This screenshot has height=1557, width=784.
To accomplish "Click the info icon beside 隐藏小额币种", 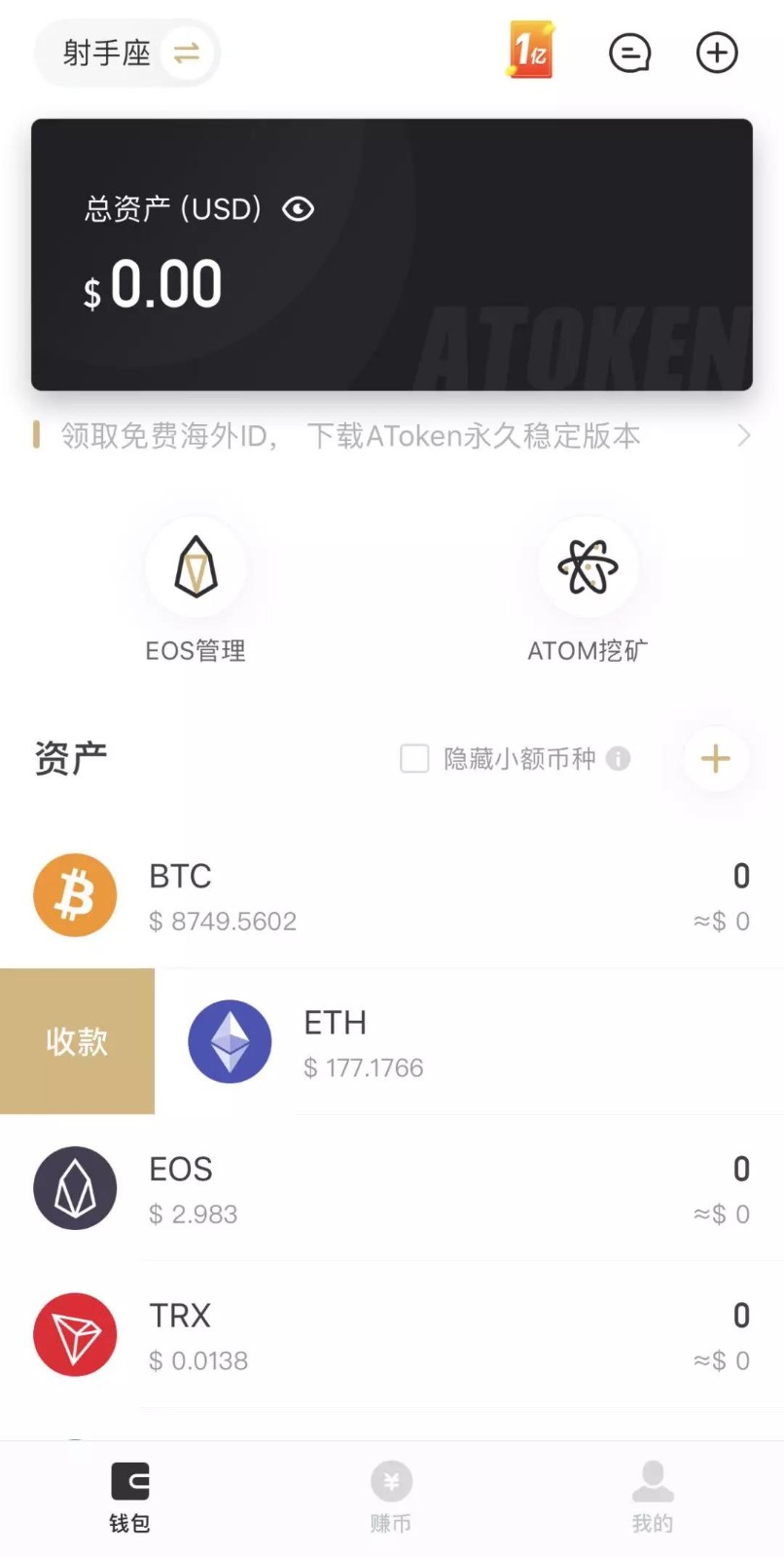I will click(x=617, y=759).
